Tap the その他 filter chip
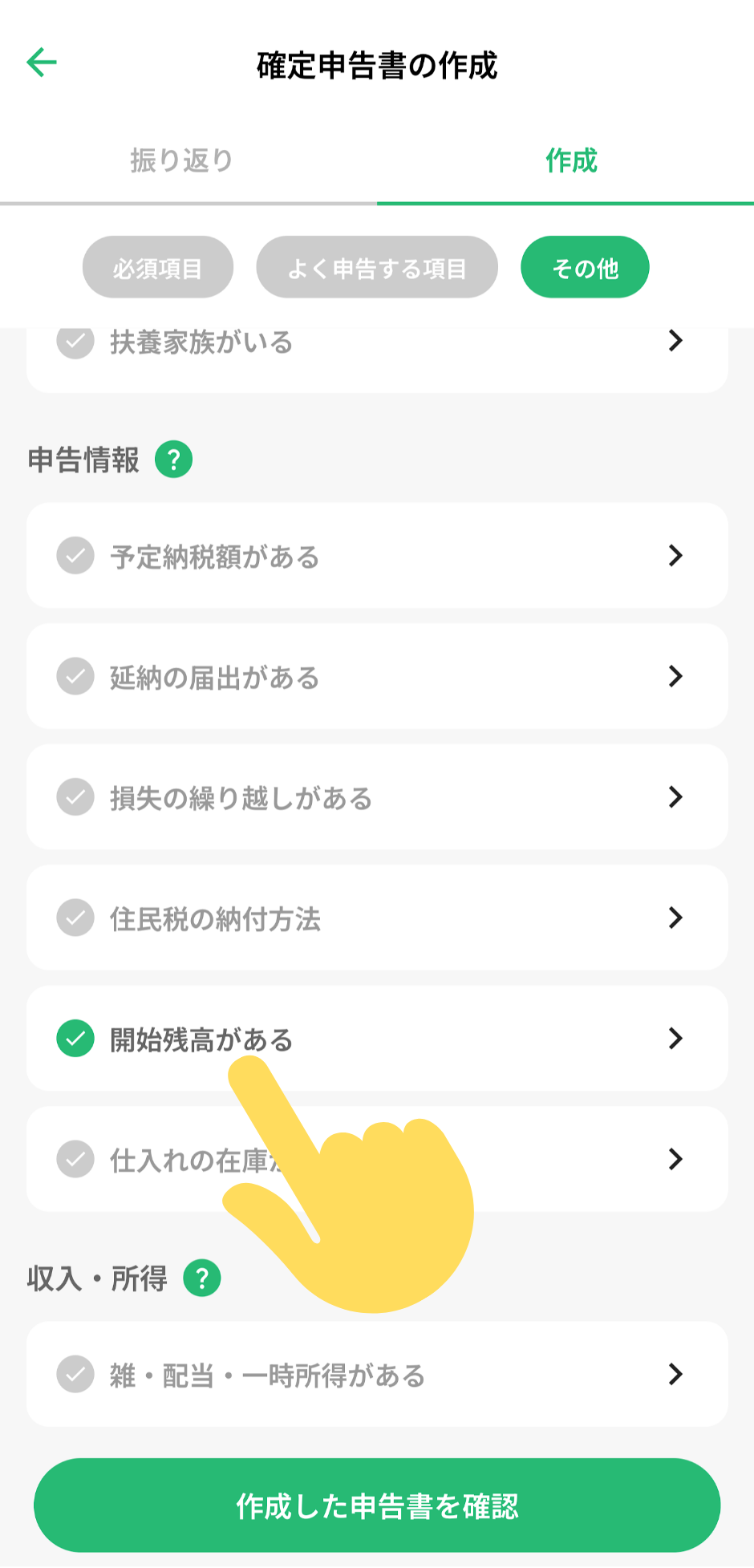 click(x=585, y=267)
